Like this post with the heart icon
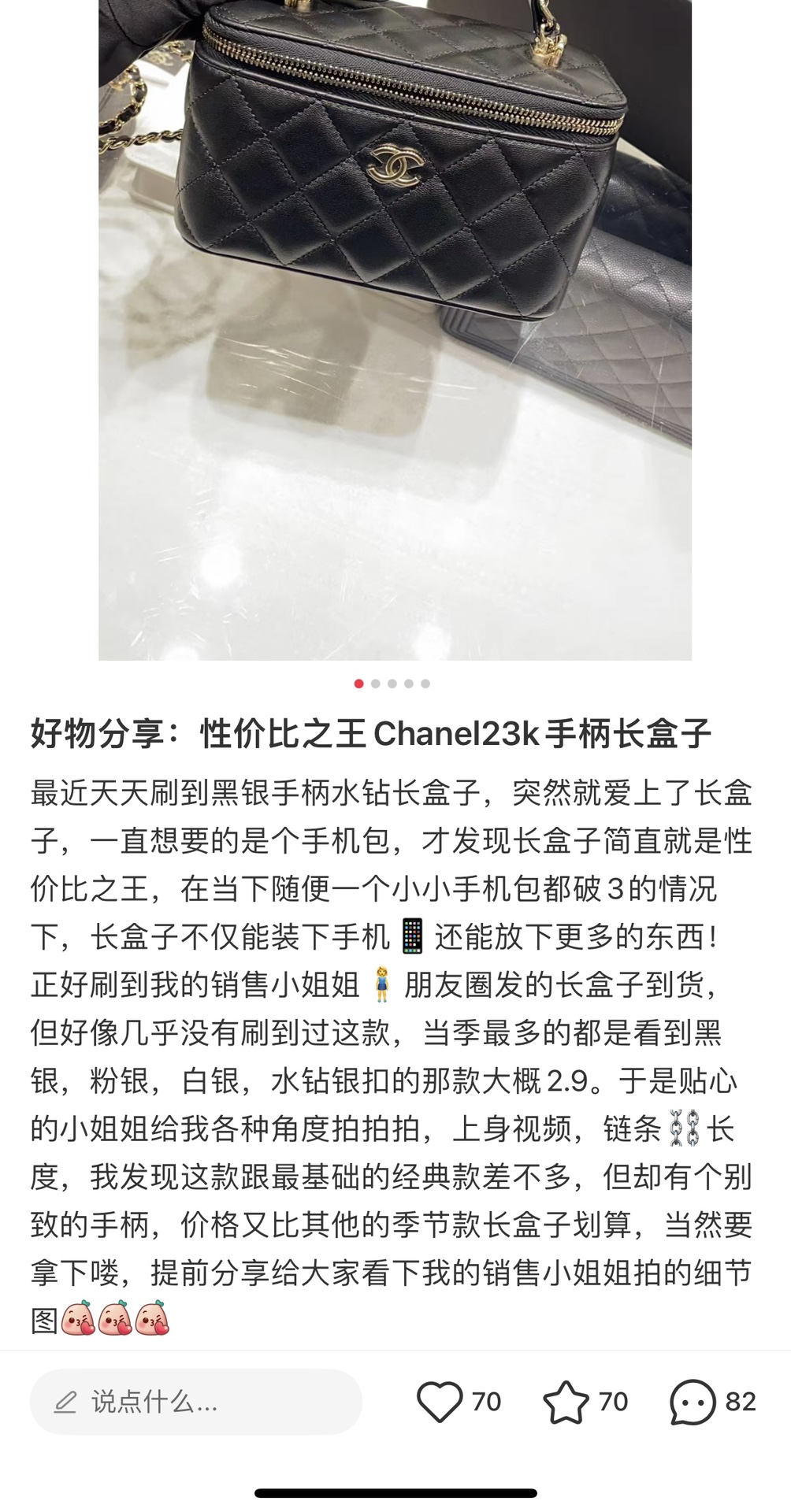 tap(440, 1402)
